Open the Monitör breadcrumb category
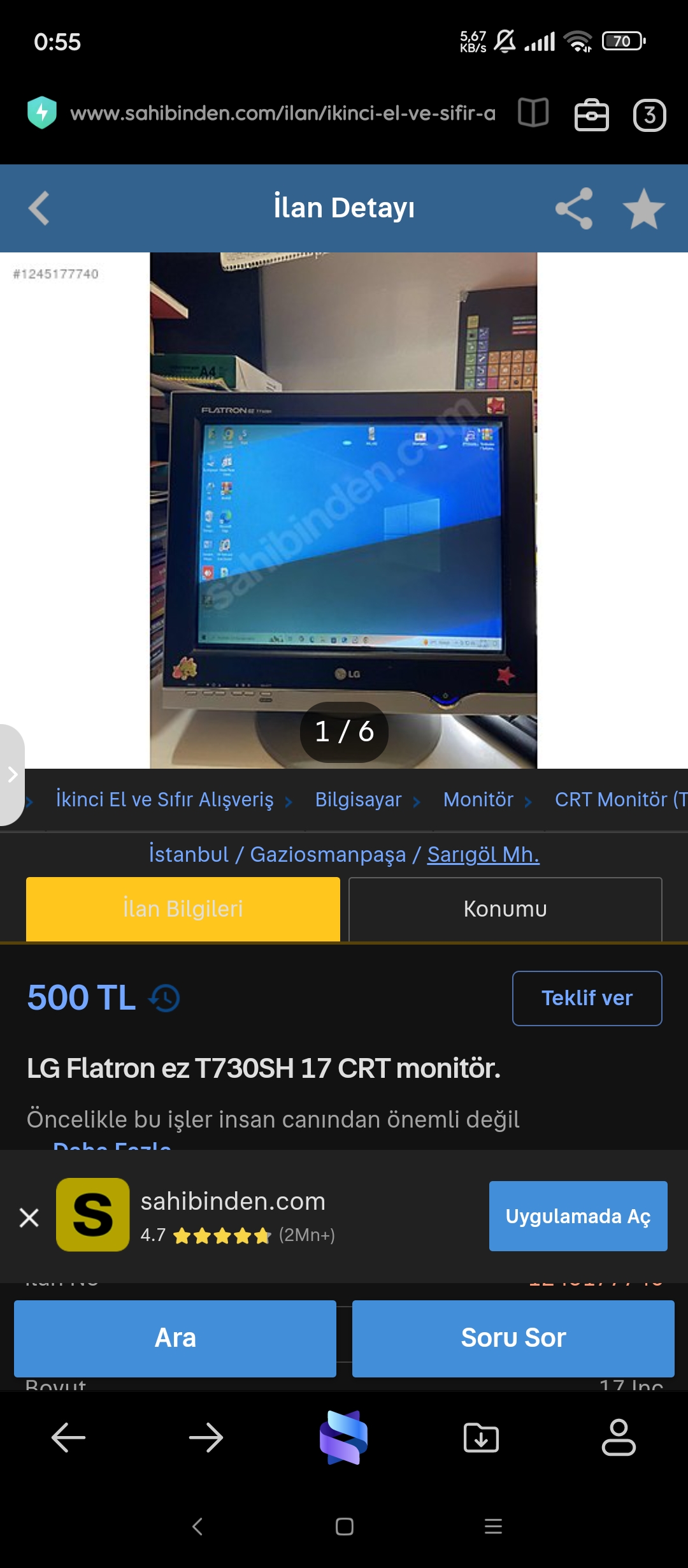This screenshot has height=1568, width=688. click(x=478, y=799)
